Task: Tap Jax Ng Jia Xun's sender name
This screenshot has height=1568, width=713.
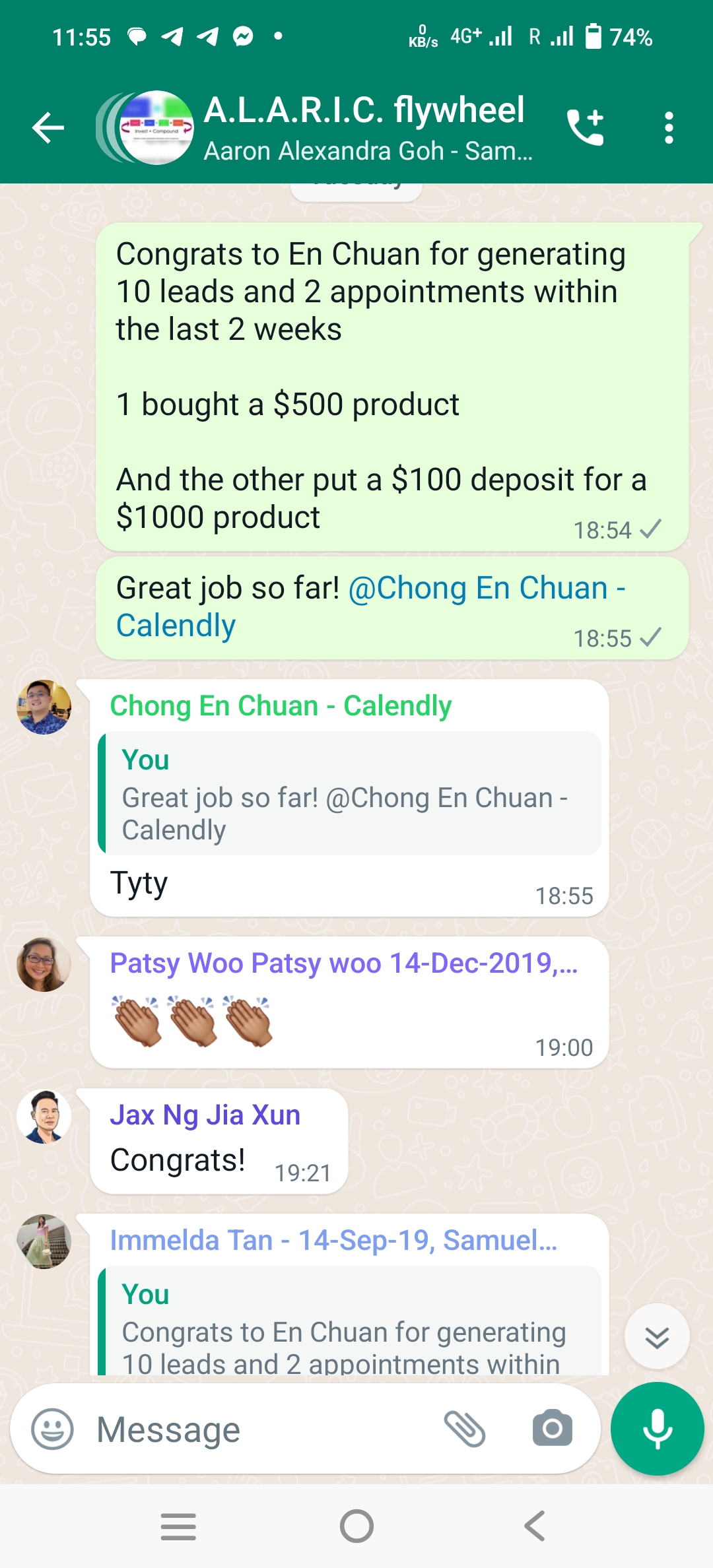Action: [x=205, y=1115]
